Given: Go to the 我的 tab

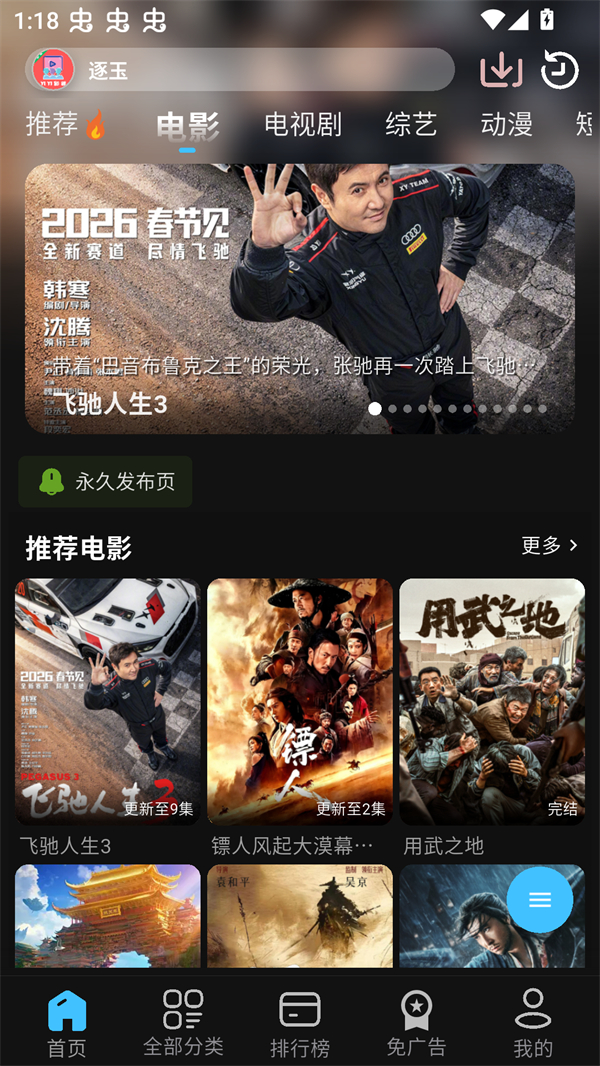Looking at the screenshot, I should point(532,1023).
